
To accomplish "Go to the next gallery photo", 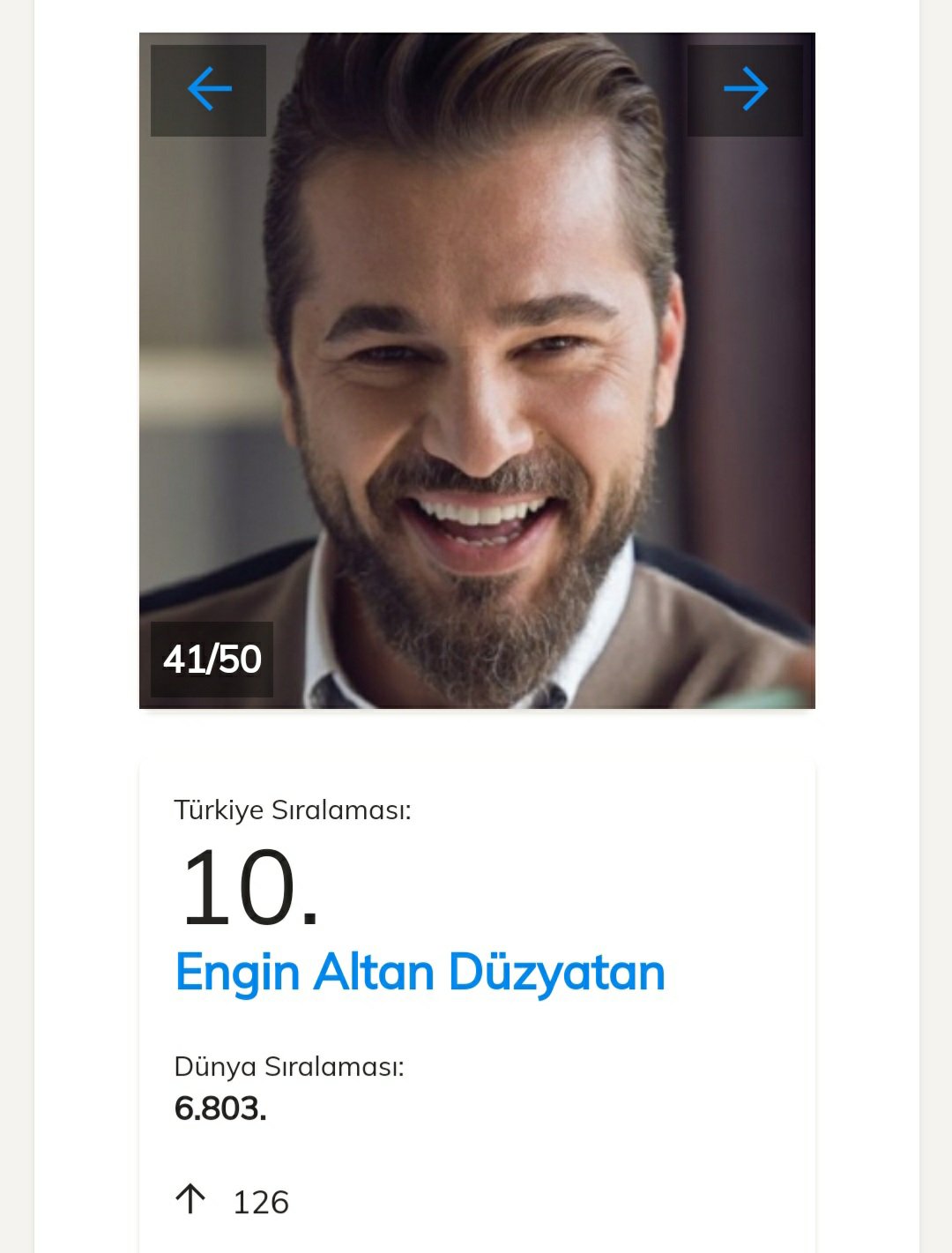I will [x=745, y=90].
